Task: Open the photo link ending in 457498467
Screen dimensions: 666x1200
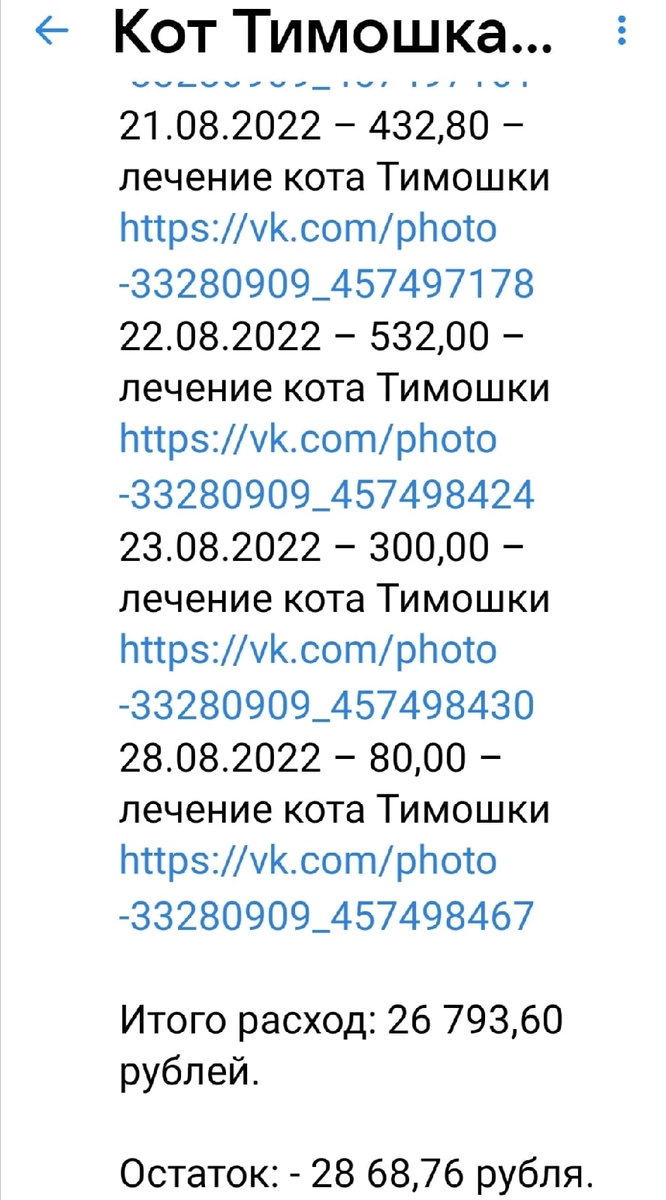Action: click(x=327, y=888)
